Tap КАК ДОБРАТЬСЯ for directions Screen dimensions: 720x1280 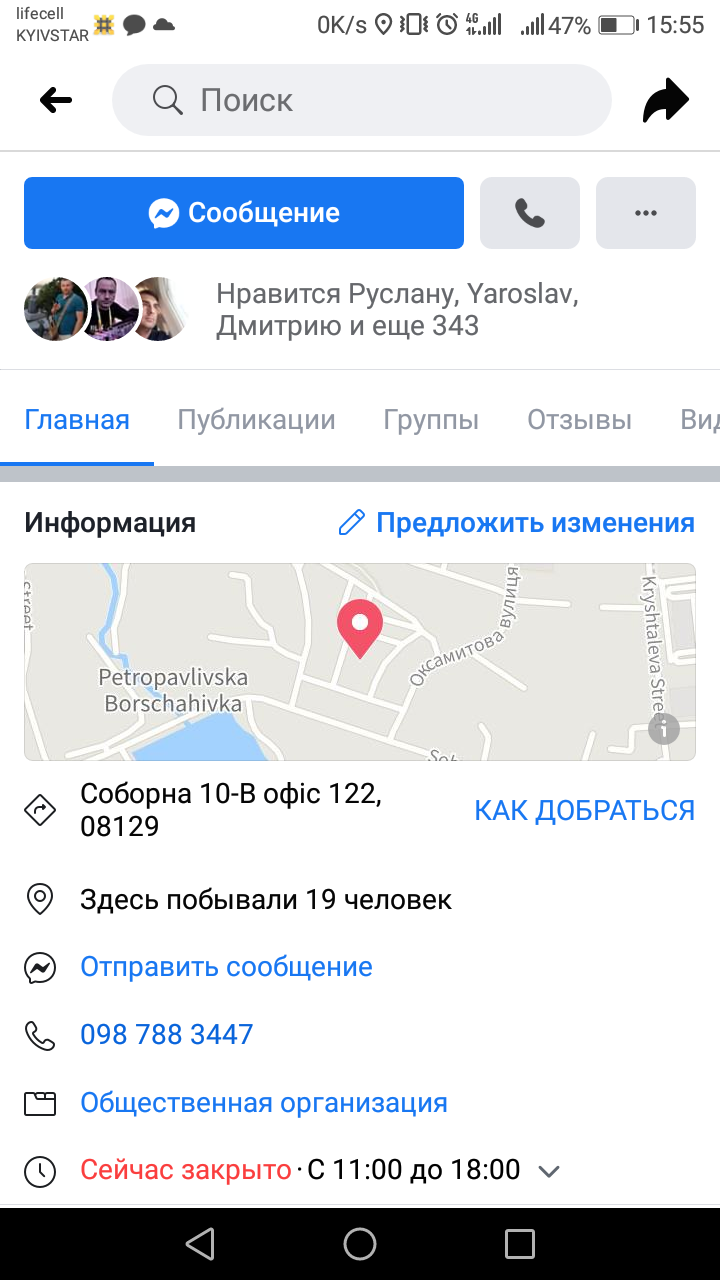[584, 810]
